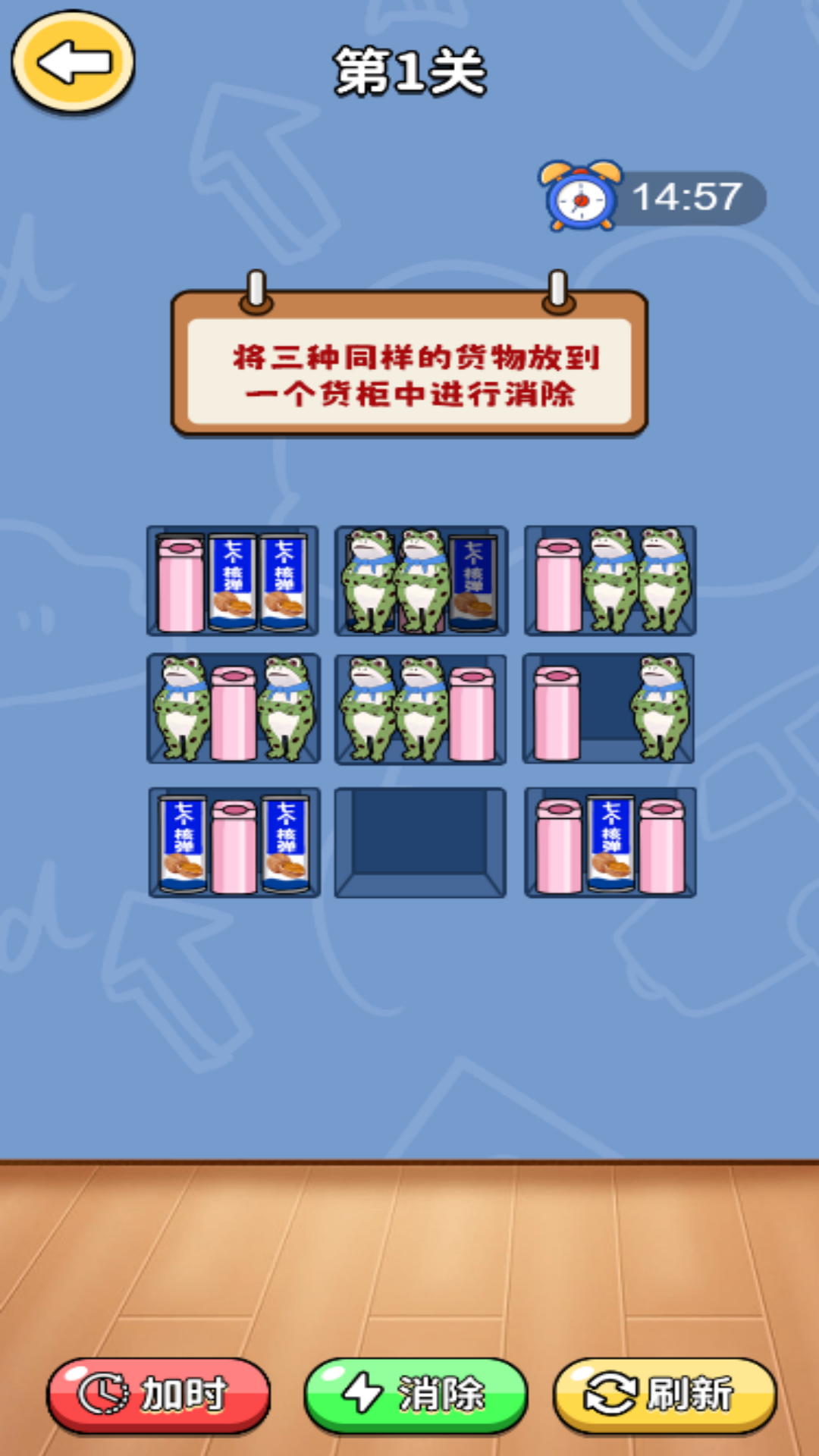819x1456 pixels.
Task: Select the cabinet with two frogs and dark can
Action: [x=421, y=581]
